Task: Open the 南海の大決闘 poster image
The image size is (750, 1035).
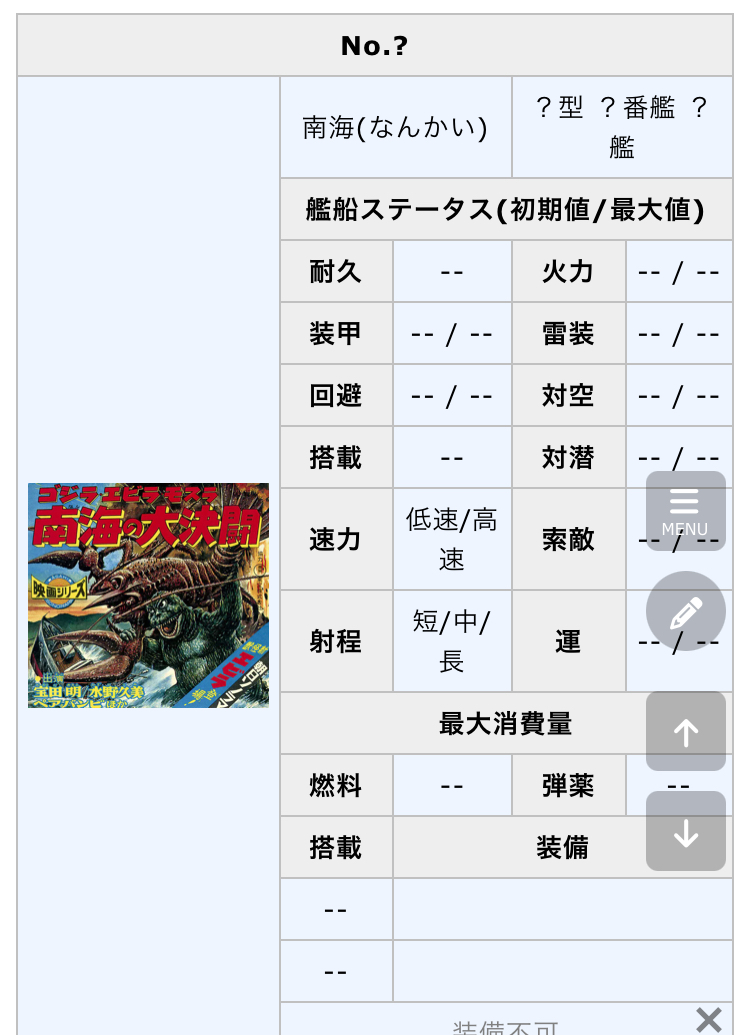Action: point(148,595)
